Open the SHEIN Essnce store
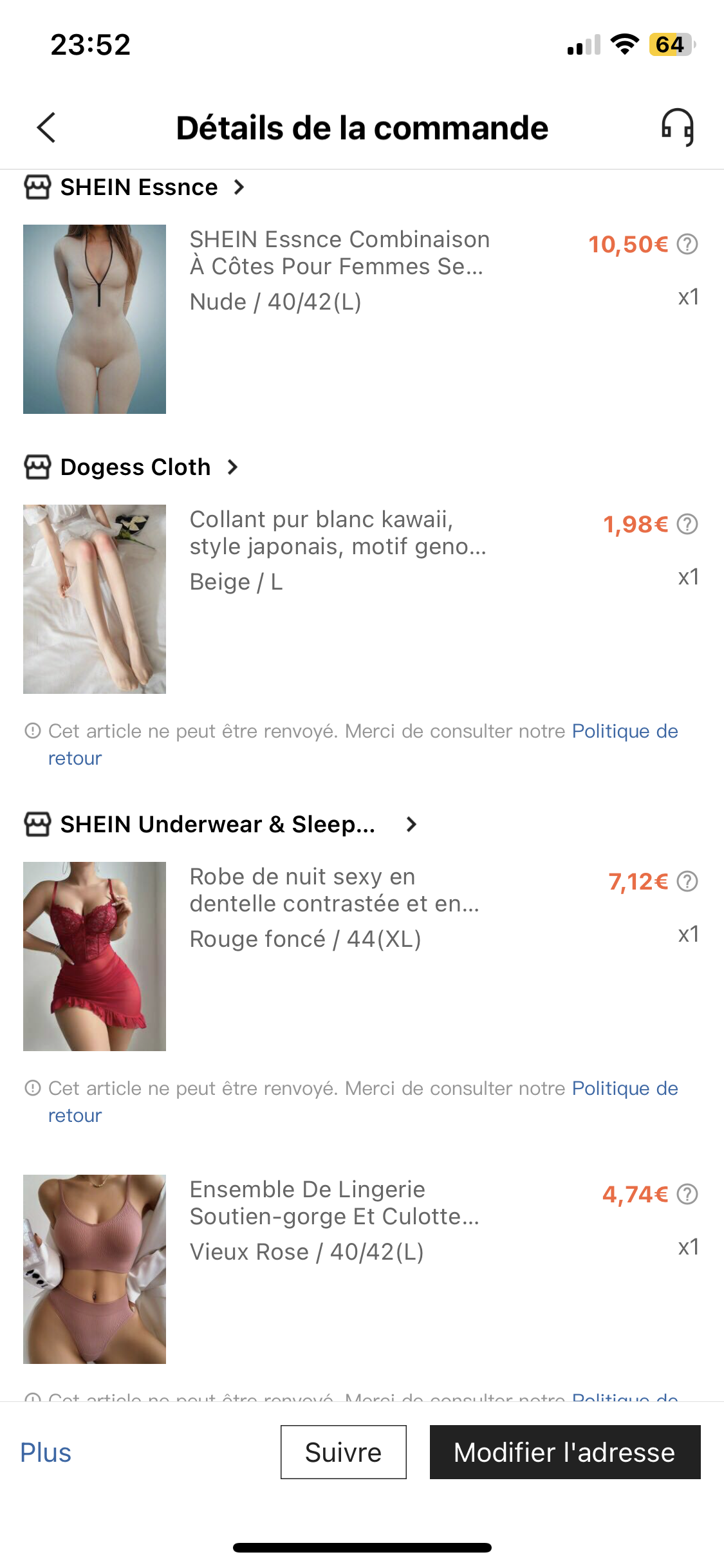724x1568 pixels. tap(138, 187)
